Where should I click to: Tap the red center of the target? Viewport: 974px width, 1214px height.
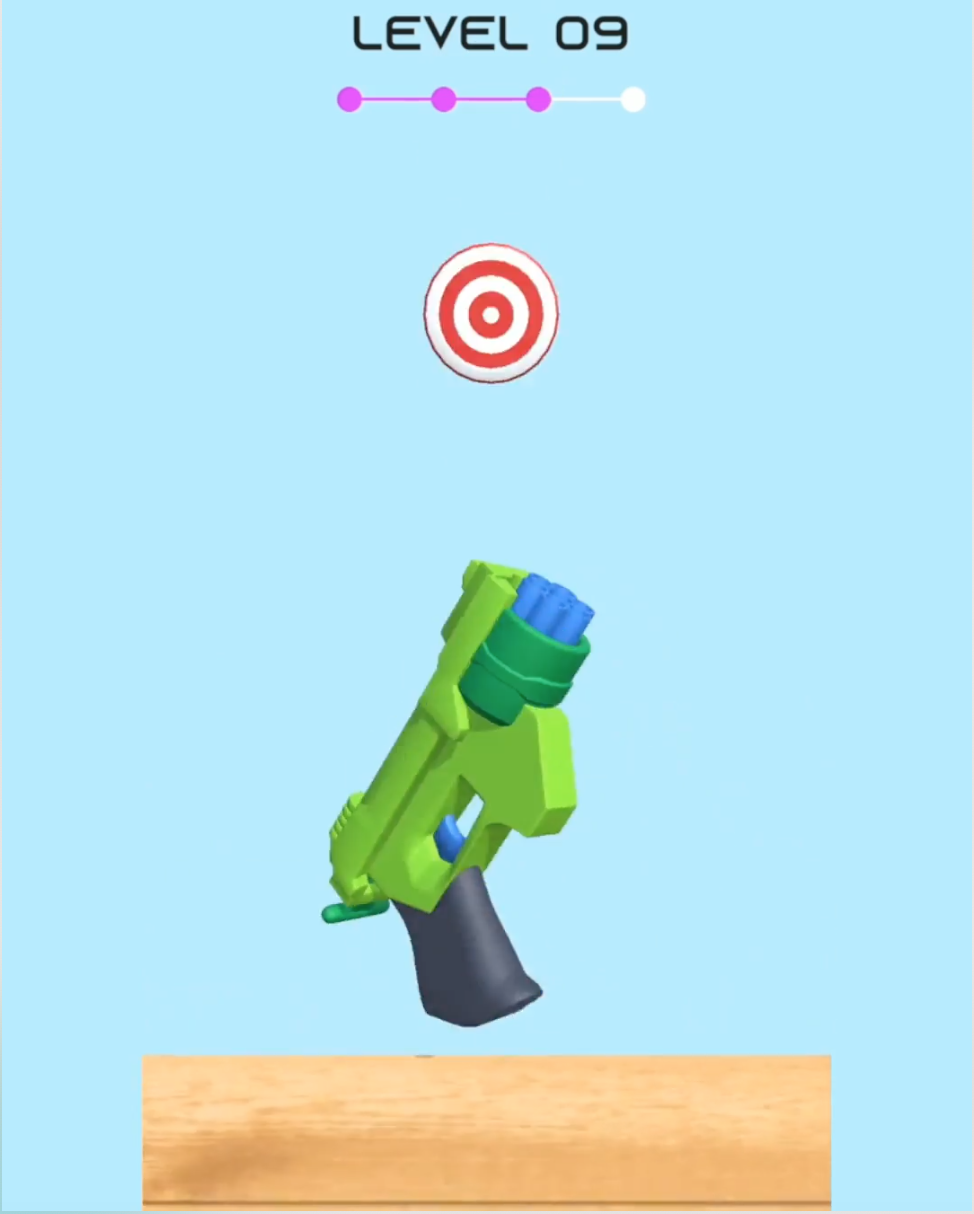tap(490, 313)
